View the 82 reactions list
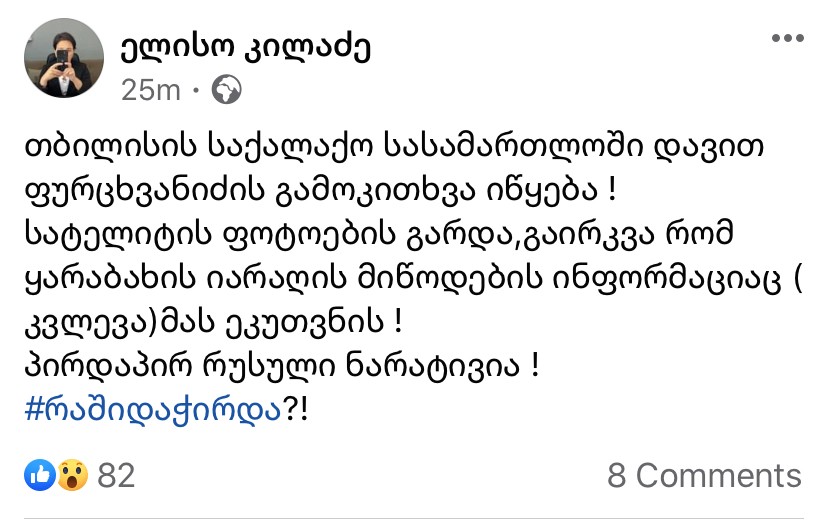 tap(80, 476)
